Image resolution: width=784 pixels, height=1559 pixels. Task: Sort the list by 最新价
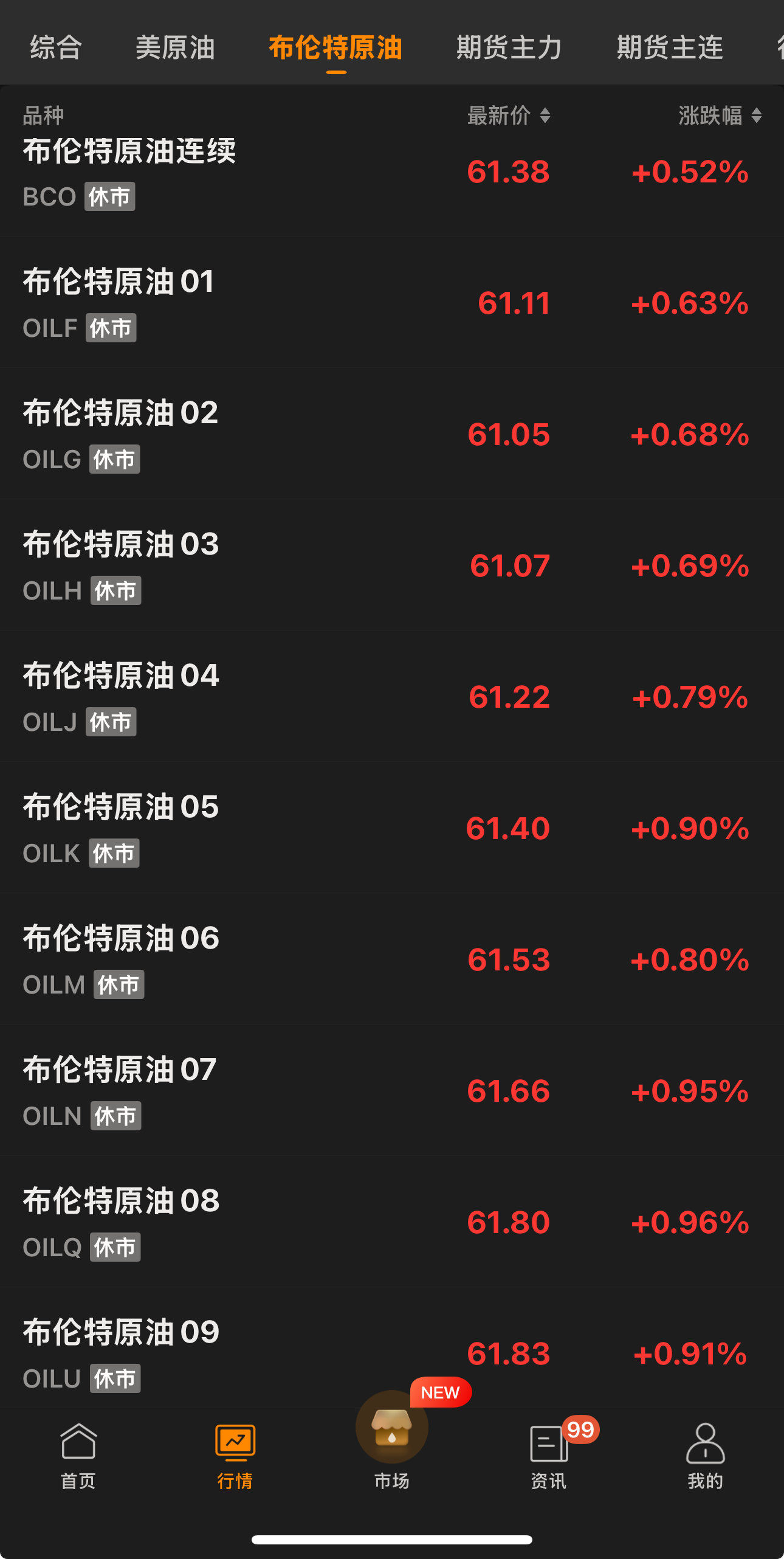click(x=509, y=116)
